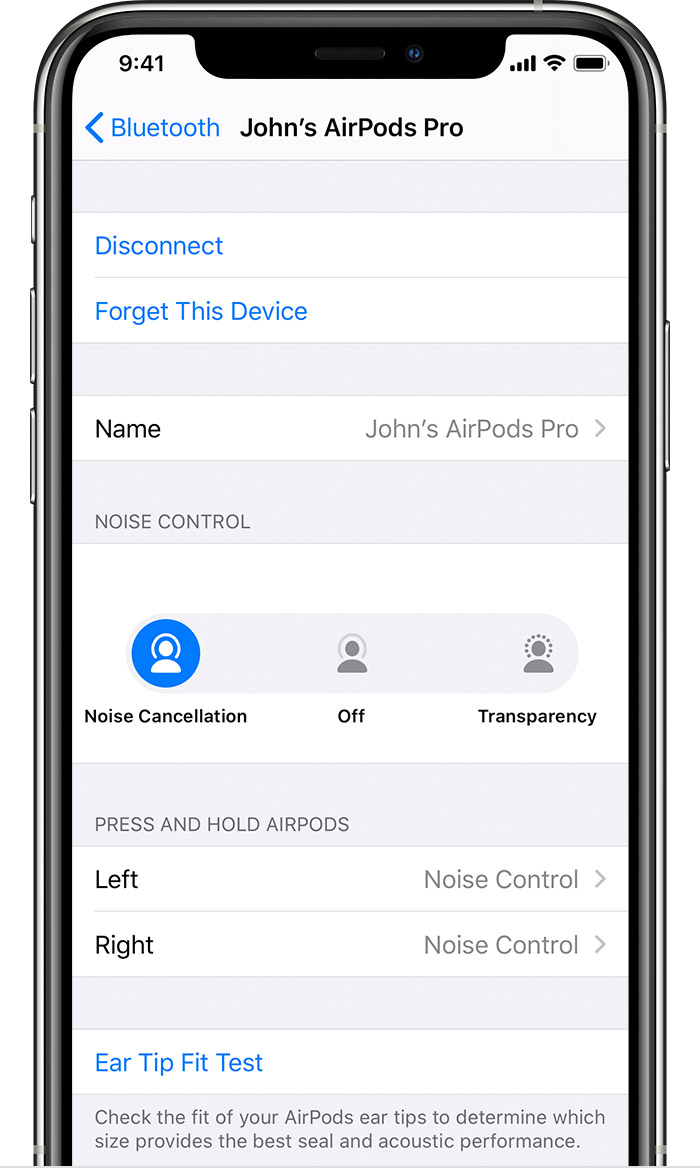The width and height of the screenshot is (700, 1168).
Task: Open the Name row to rename AirPods
Action: [x=350, y=429]
